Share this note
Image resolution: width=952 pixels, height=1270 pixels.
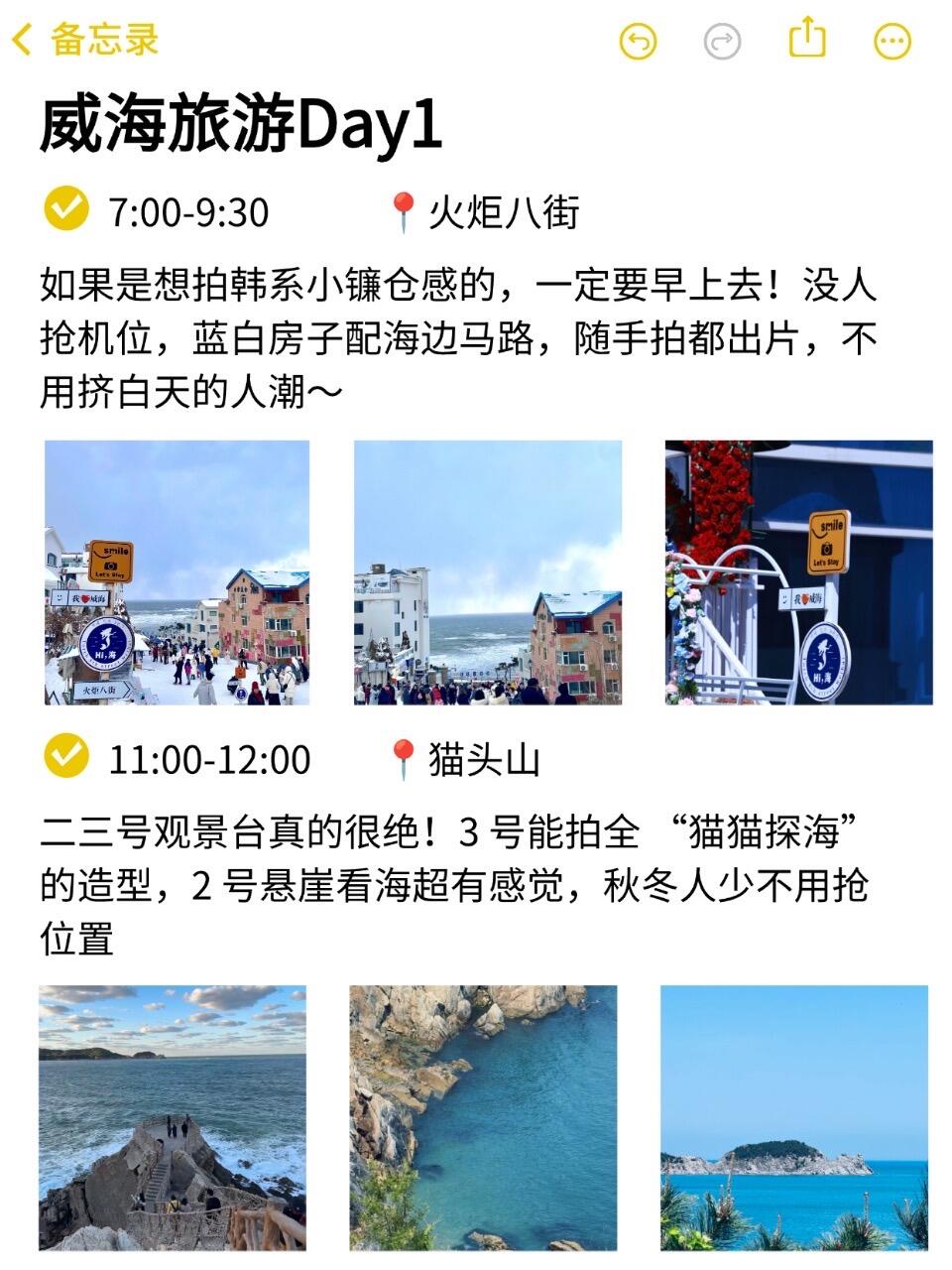807,40
